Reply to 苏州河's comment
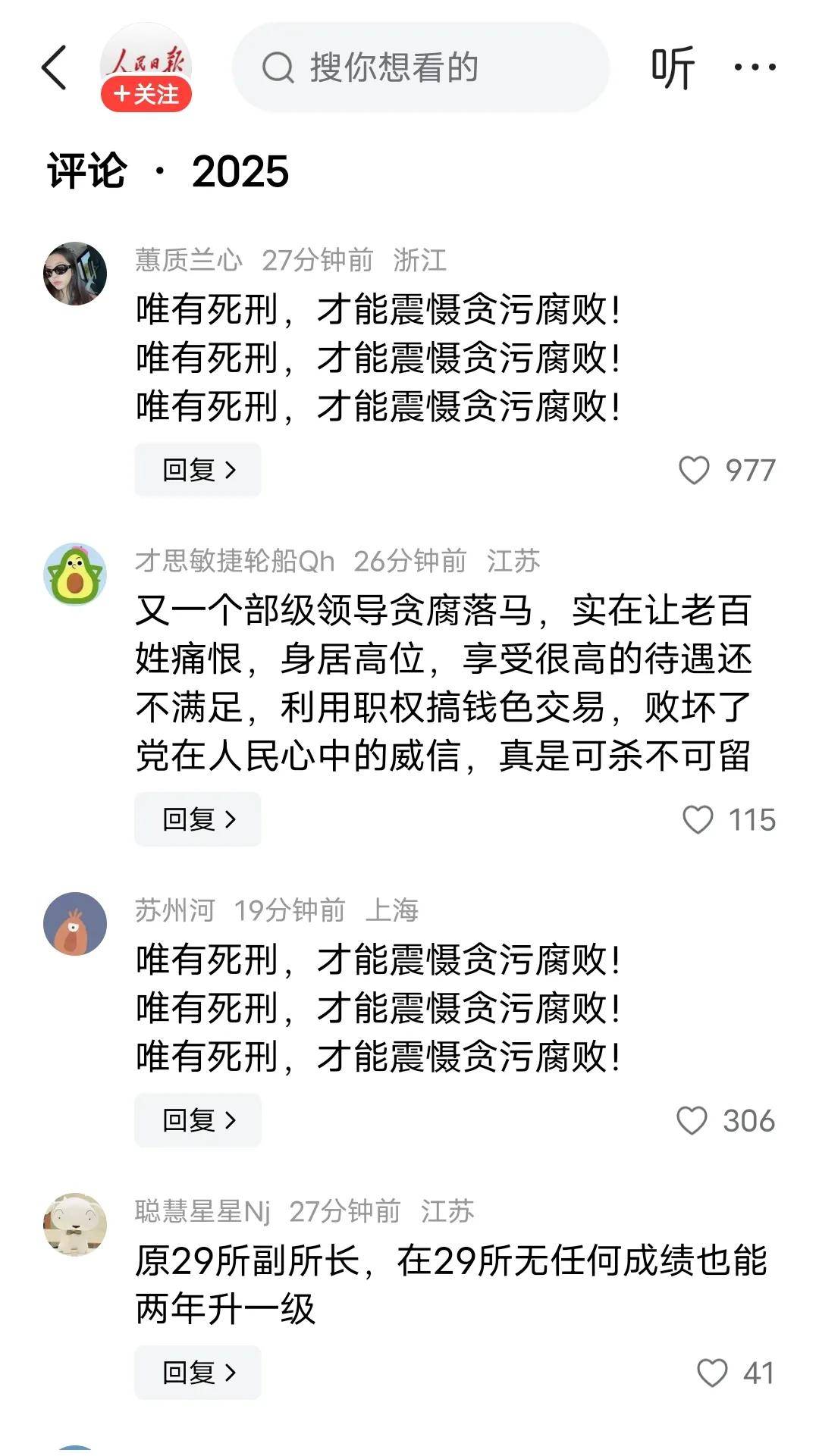The height and width of the screenshot is (1456, 819). (198, 1120)
